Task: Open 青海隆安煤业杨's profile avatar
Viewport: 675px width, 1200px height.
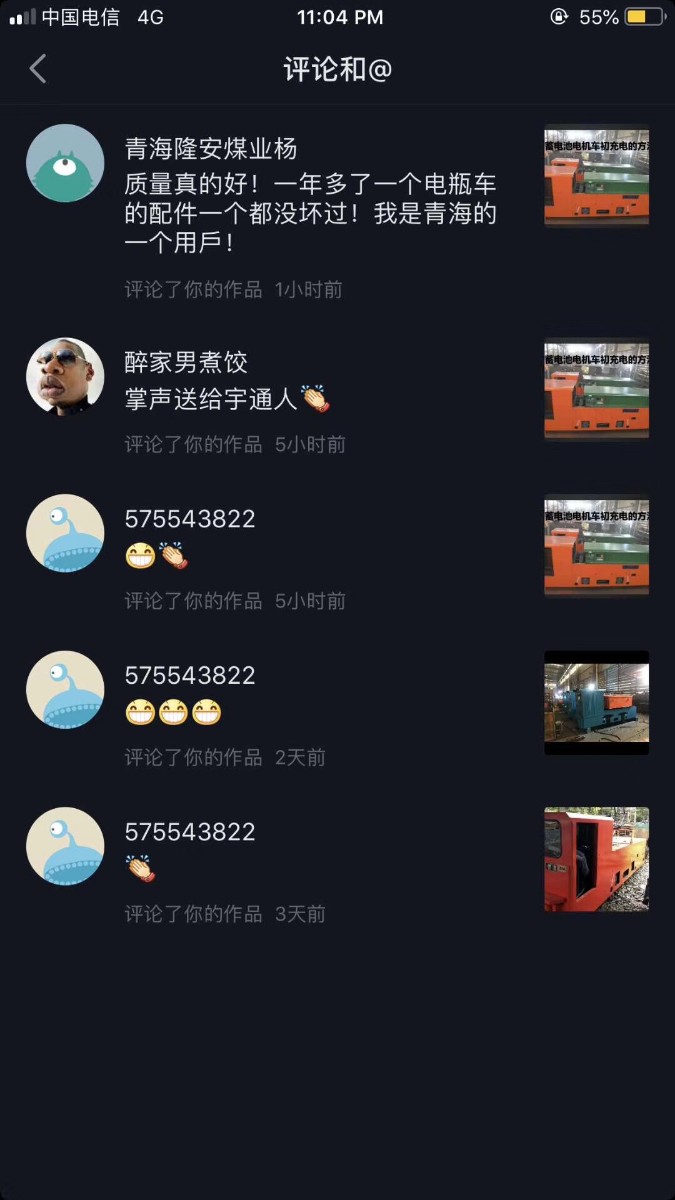Action: click(x=65, y=163)
